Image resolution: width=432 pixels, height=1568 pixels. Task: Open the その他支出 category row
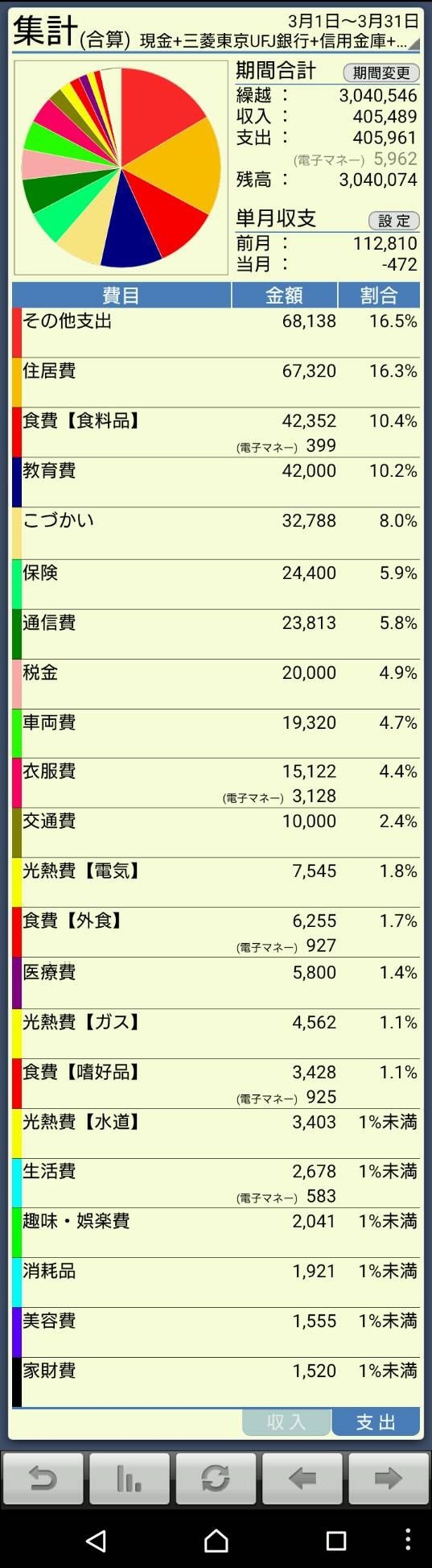click(216, 333)
